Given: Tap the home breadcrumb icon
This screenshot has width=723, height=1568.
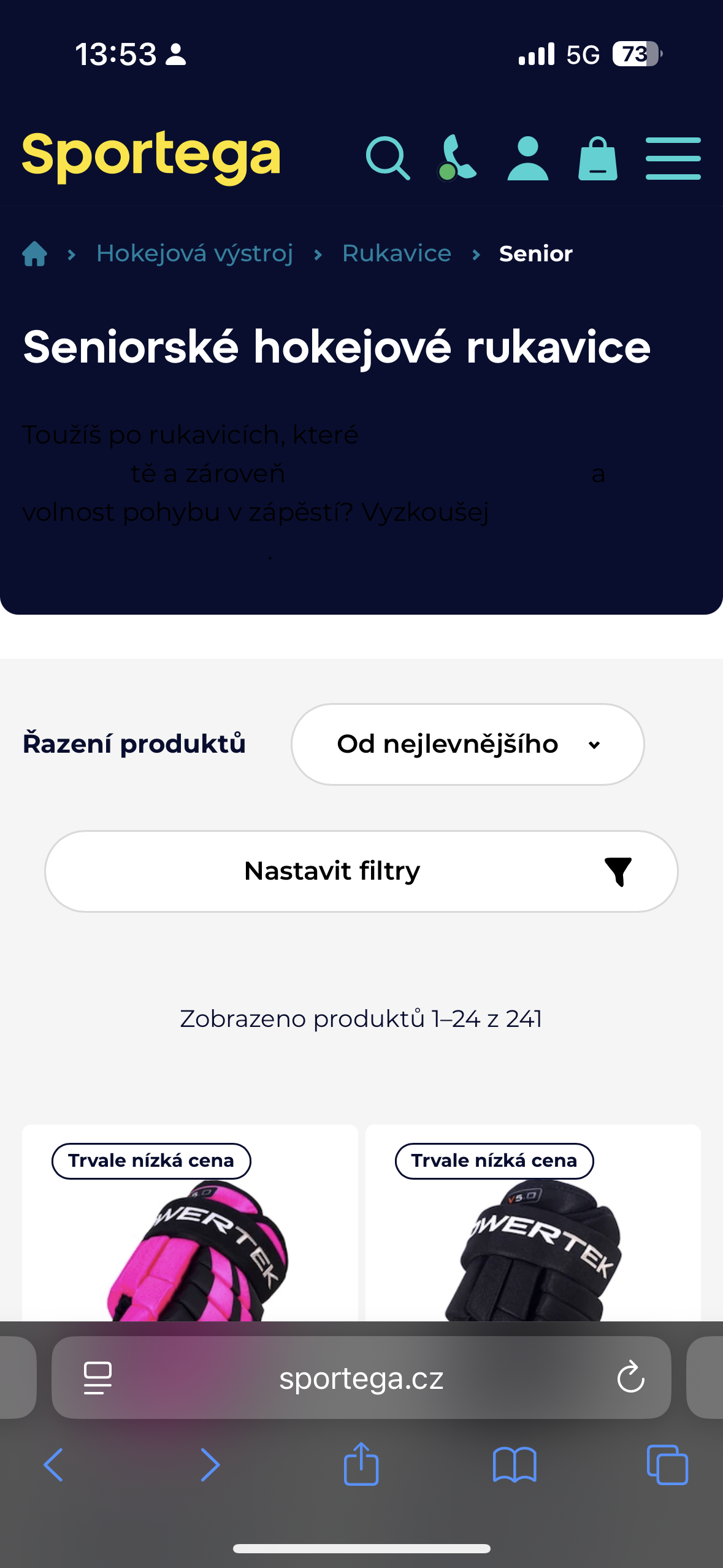Looking at the screenshot, I should click(35, 253).
